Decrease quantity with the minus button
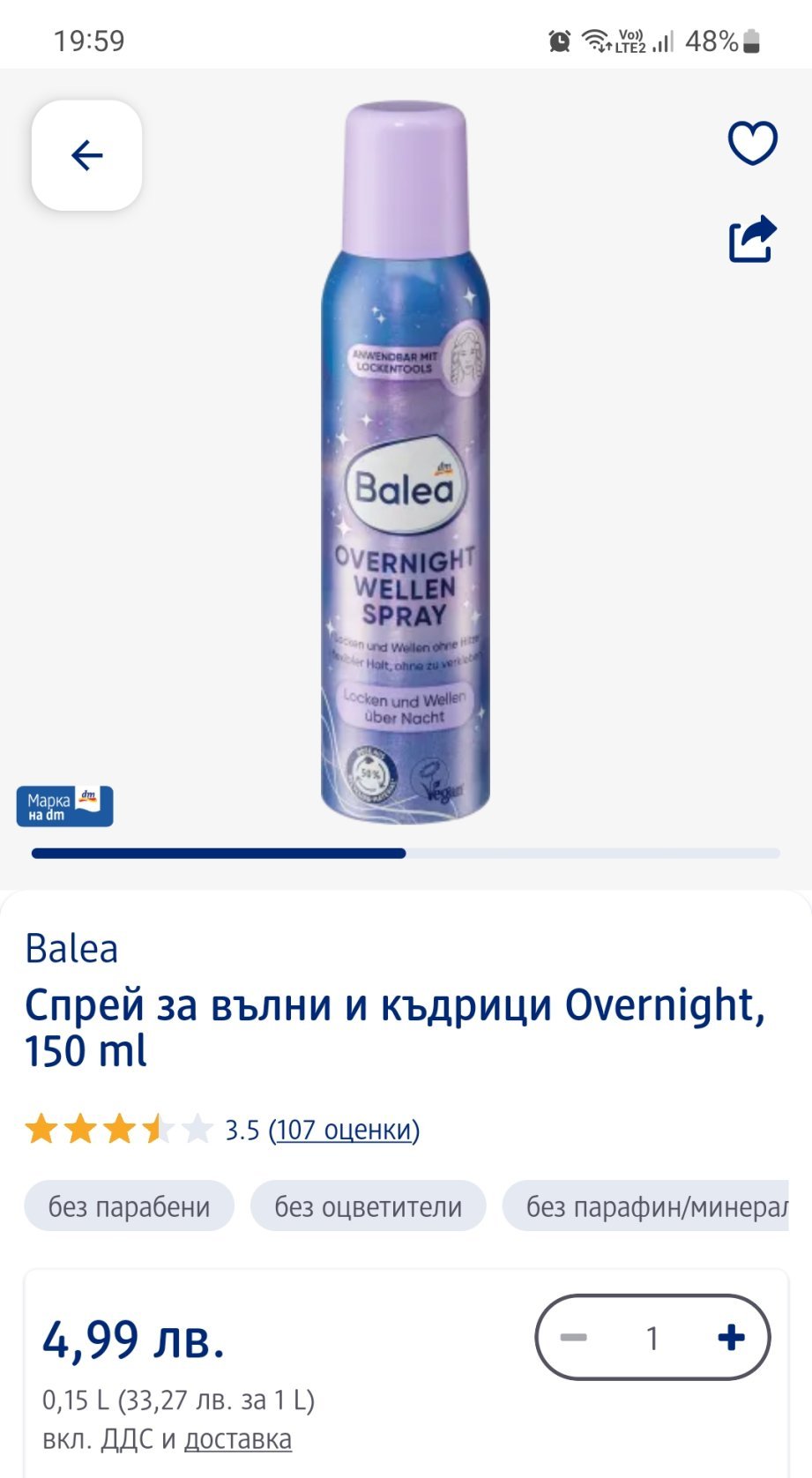 (x=574, y=1338)
